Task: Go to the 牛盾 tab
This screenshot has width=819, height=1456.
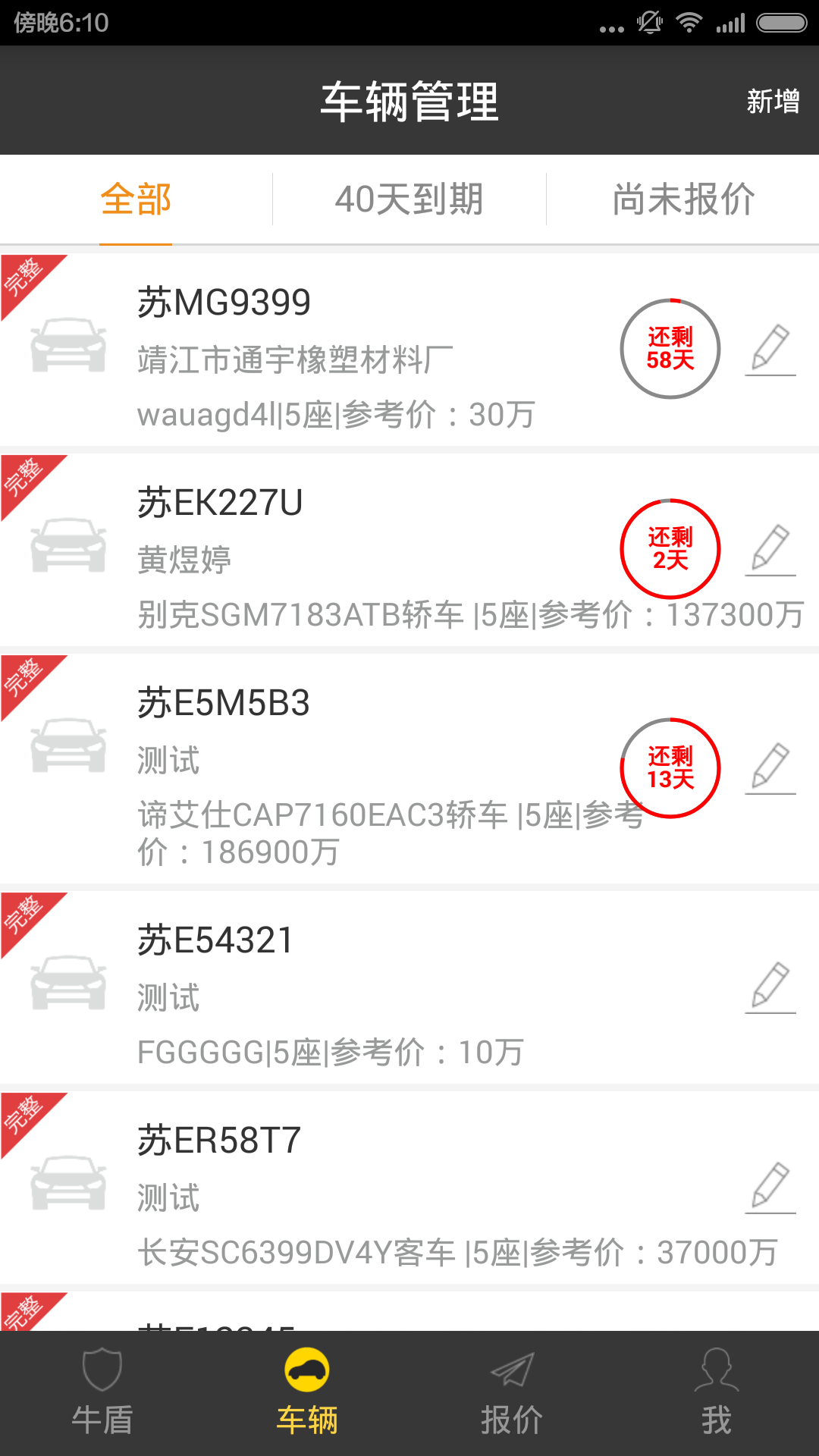Action: pos(102,1394)
